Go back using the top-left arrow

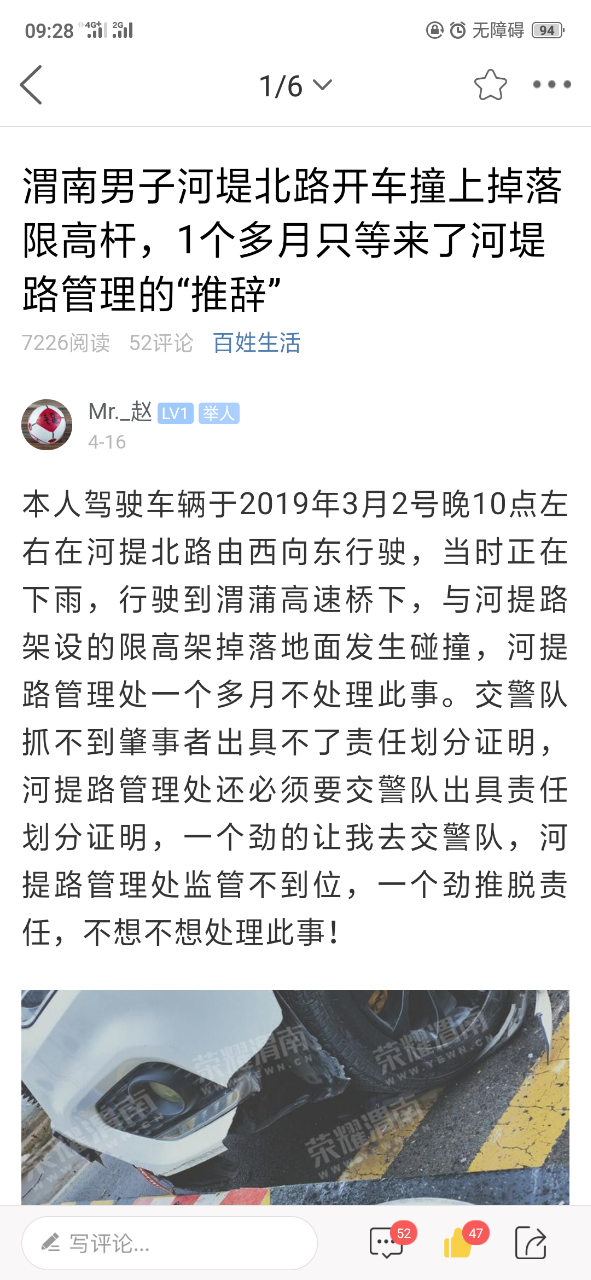point(31,85)
